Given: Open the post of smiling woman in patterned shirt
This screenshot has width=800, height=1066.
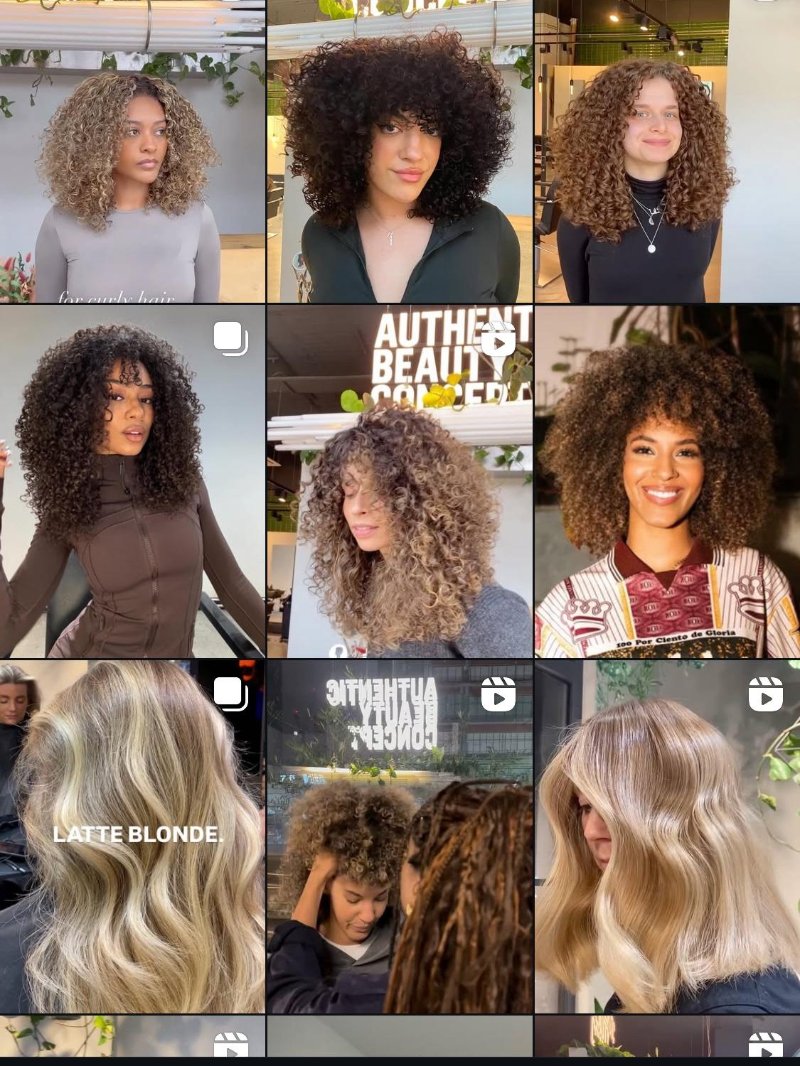Looking at the screenshot, I should coord(667,482).
